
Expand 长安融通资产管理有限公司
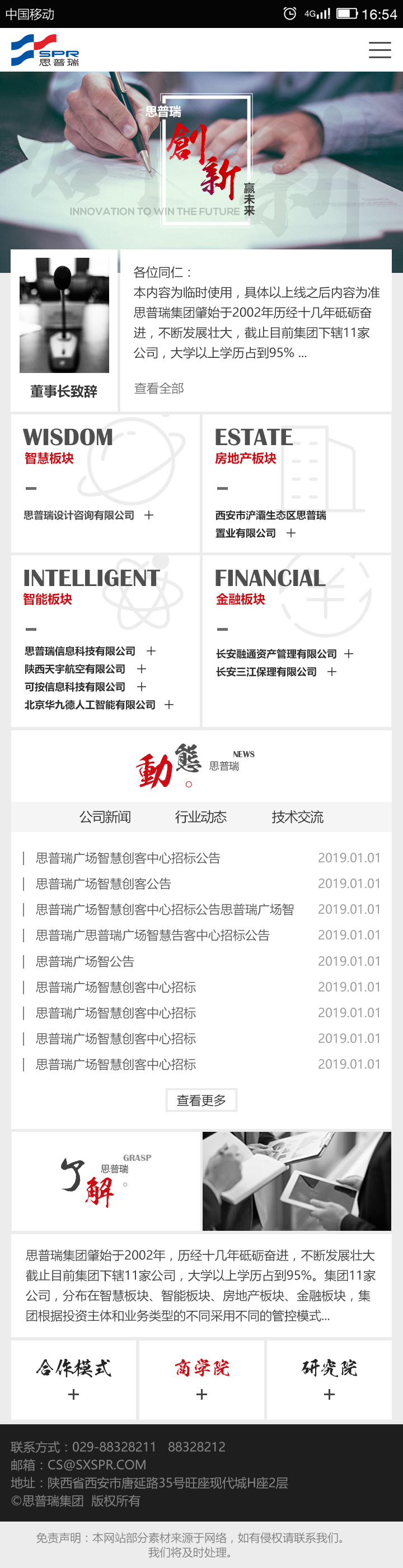pos(349,654)
